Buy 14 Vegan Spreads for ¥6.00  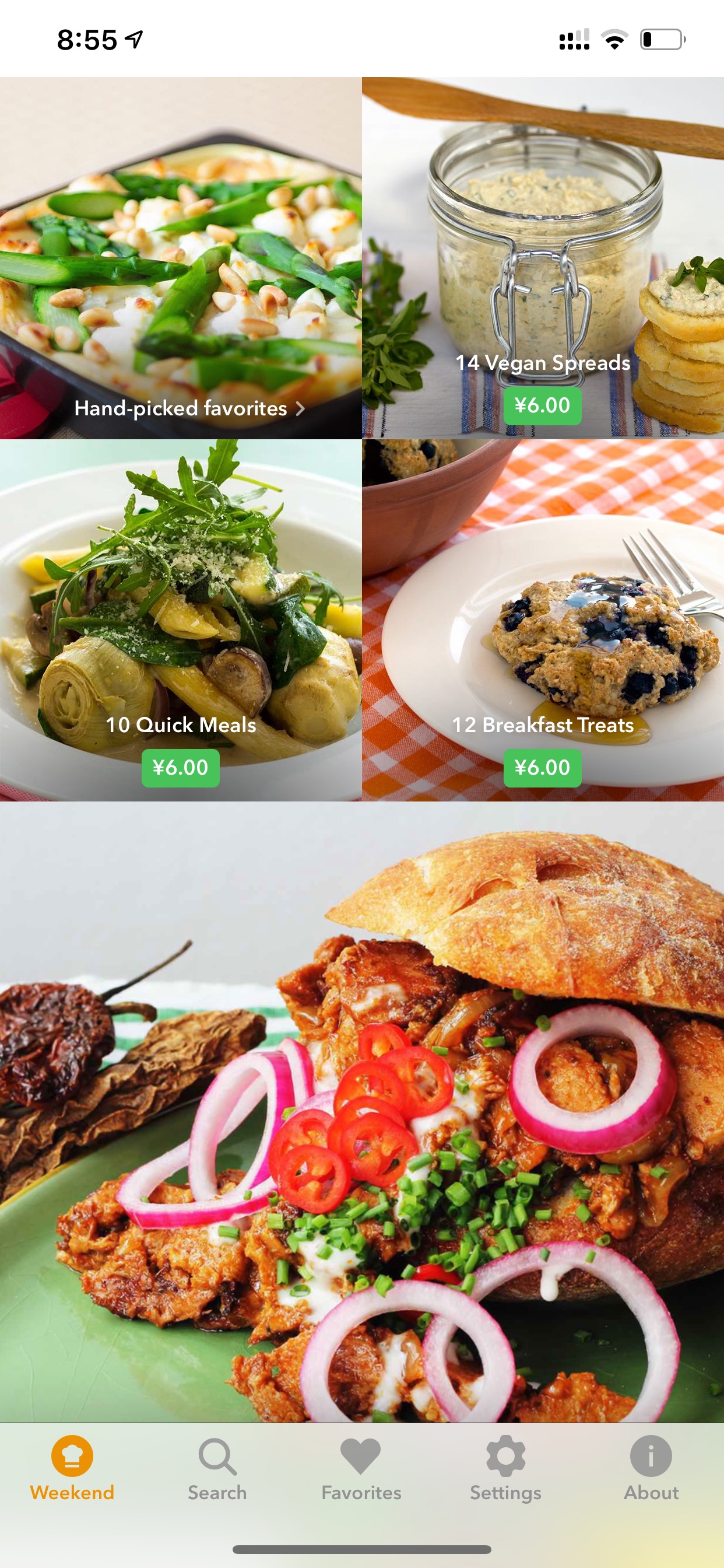pos(542,405)
